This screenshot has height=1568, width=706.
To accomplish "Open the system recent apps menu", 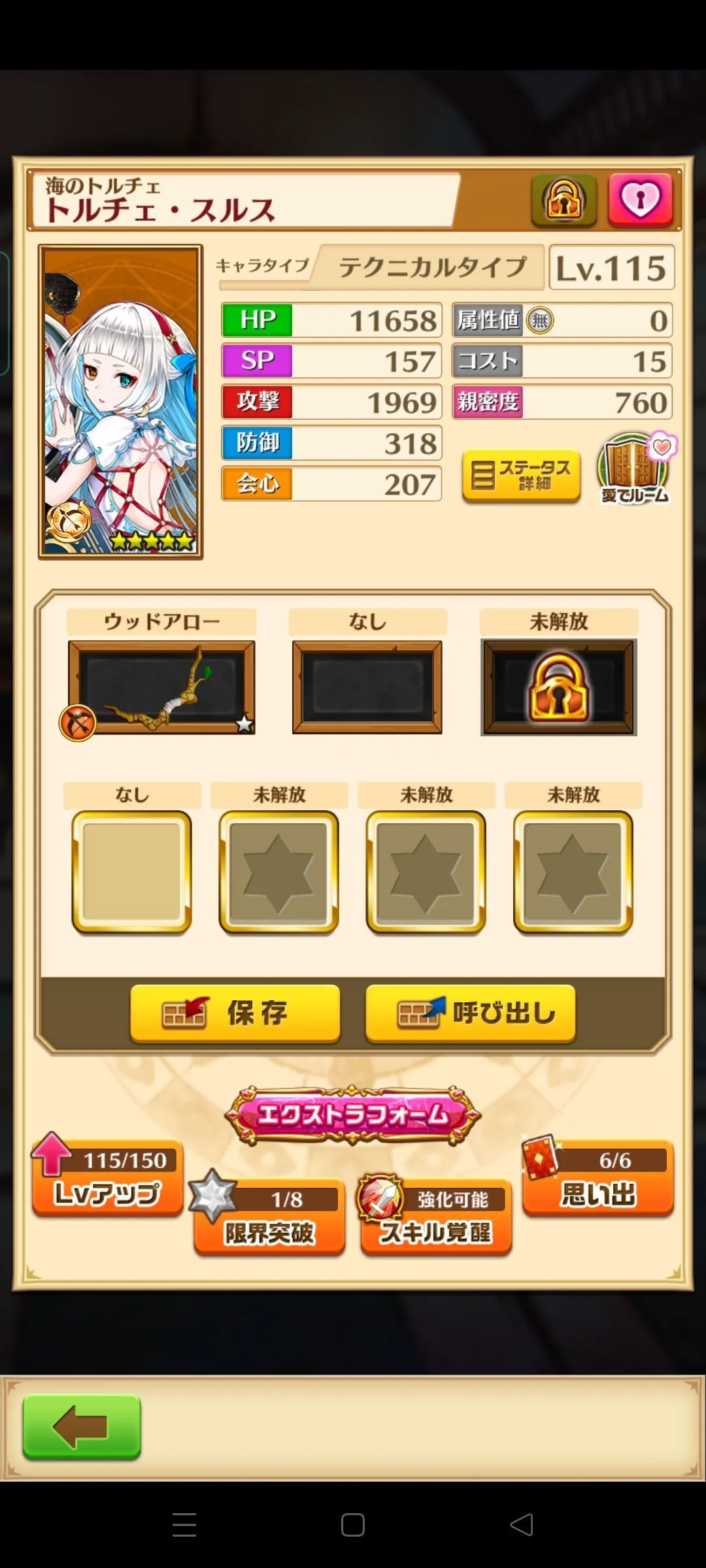I will coord(184,1525).
